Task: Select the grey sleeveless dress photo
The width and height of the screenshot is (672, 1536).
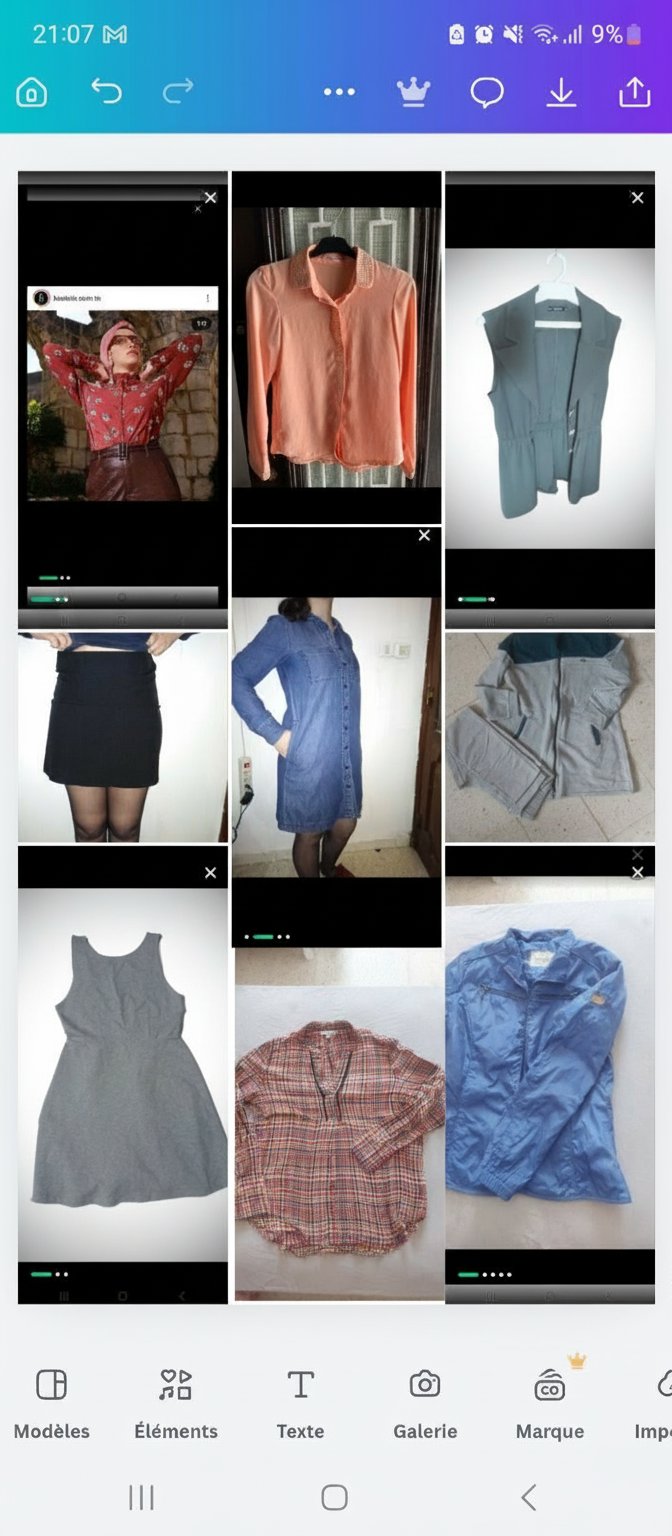Action: click(x=123, y=1075)
